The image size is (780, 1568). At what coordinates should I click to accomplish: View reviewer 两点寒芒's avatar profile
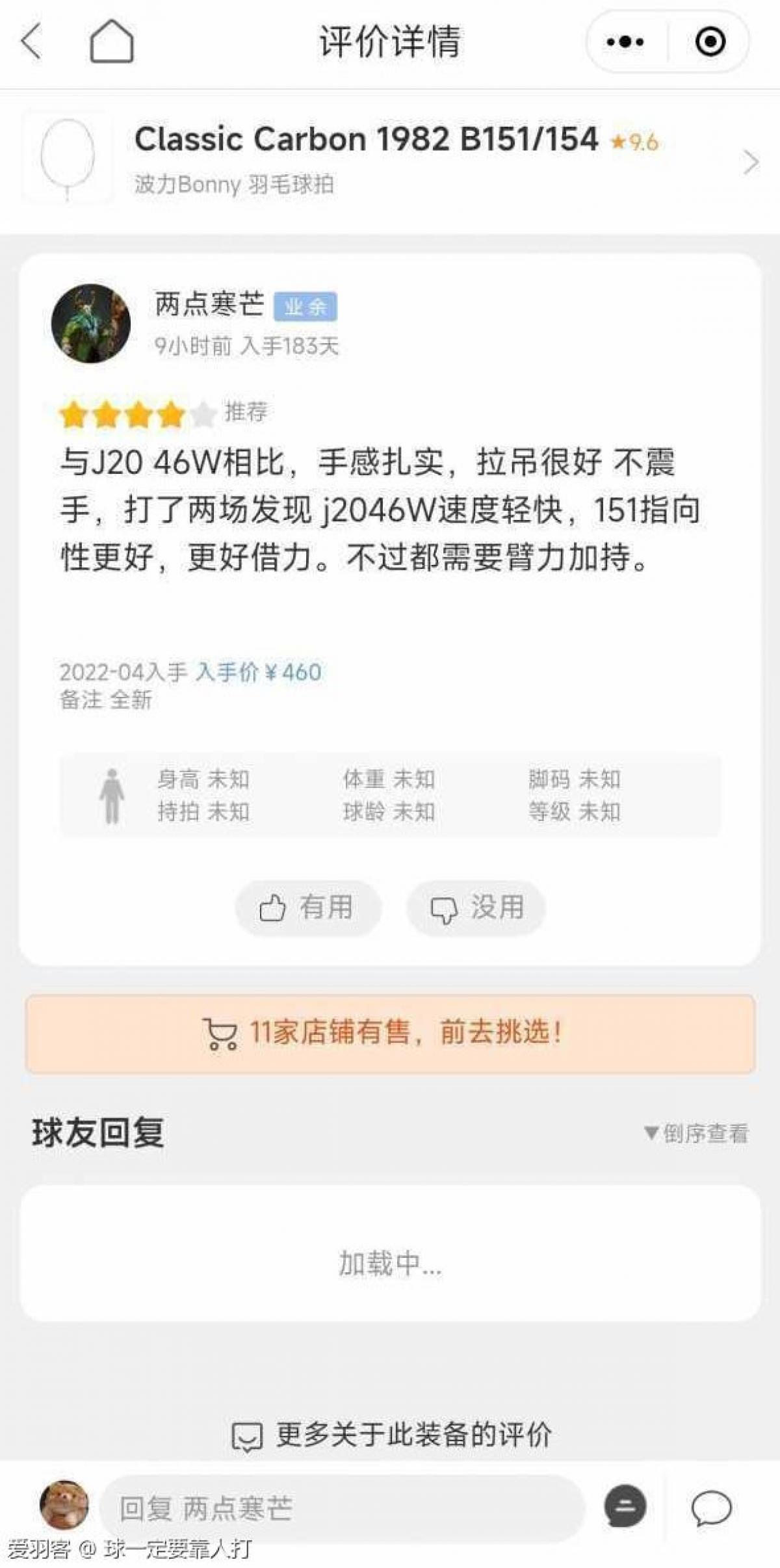point(90,323)
